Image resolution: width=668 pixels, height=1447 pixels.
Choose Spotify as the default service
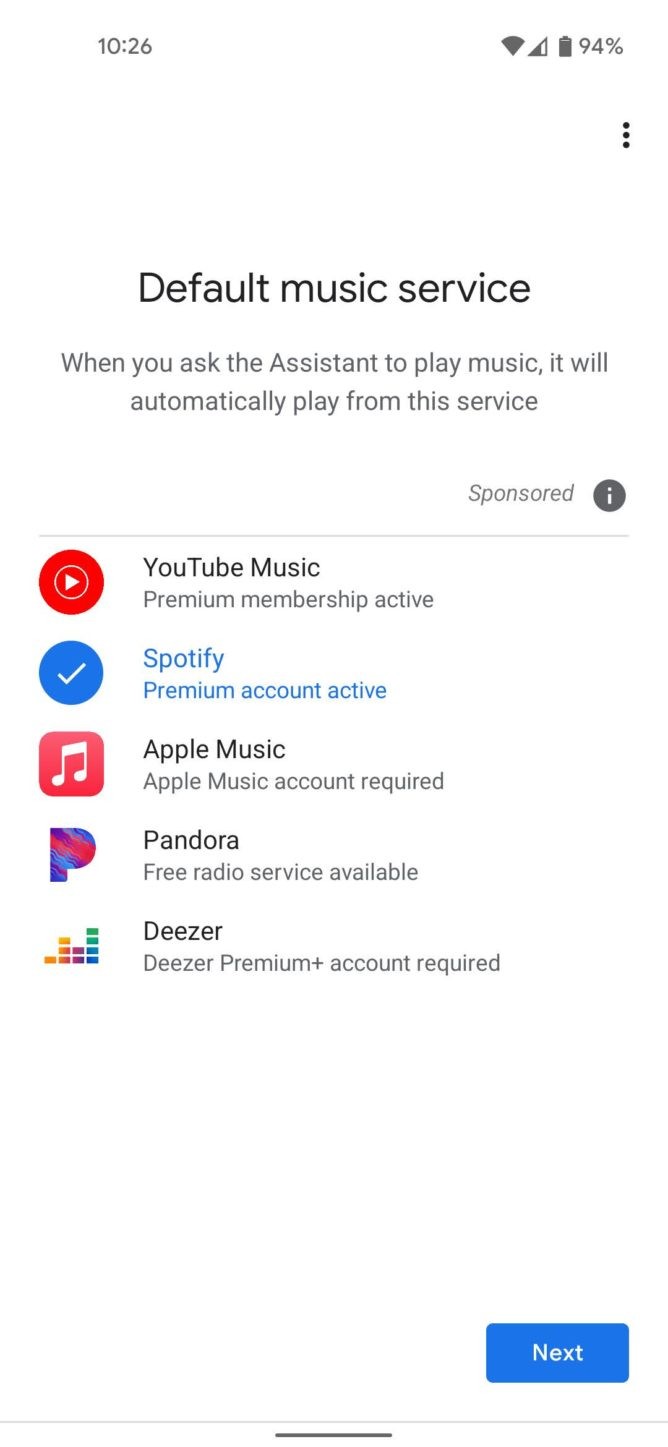click(x=334, y=673)
